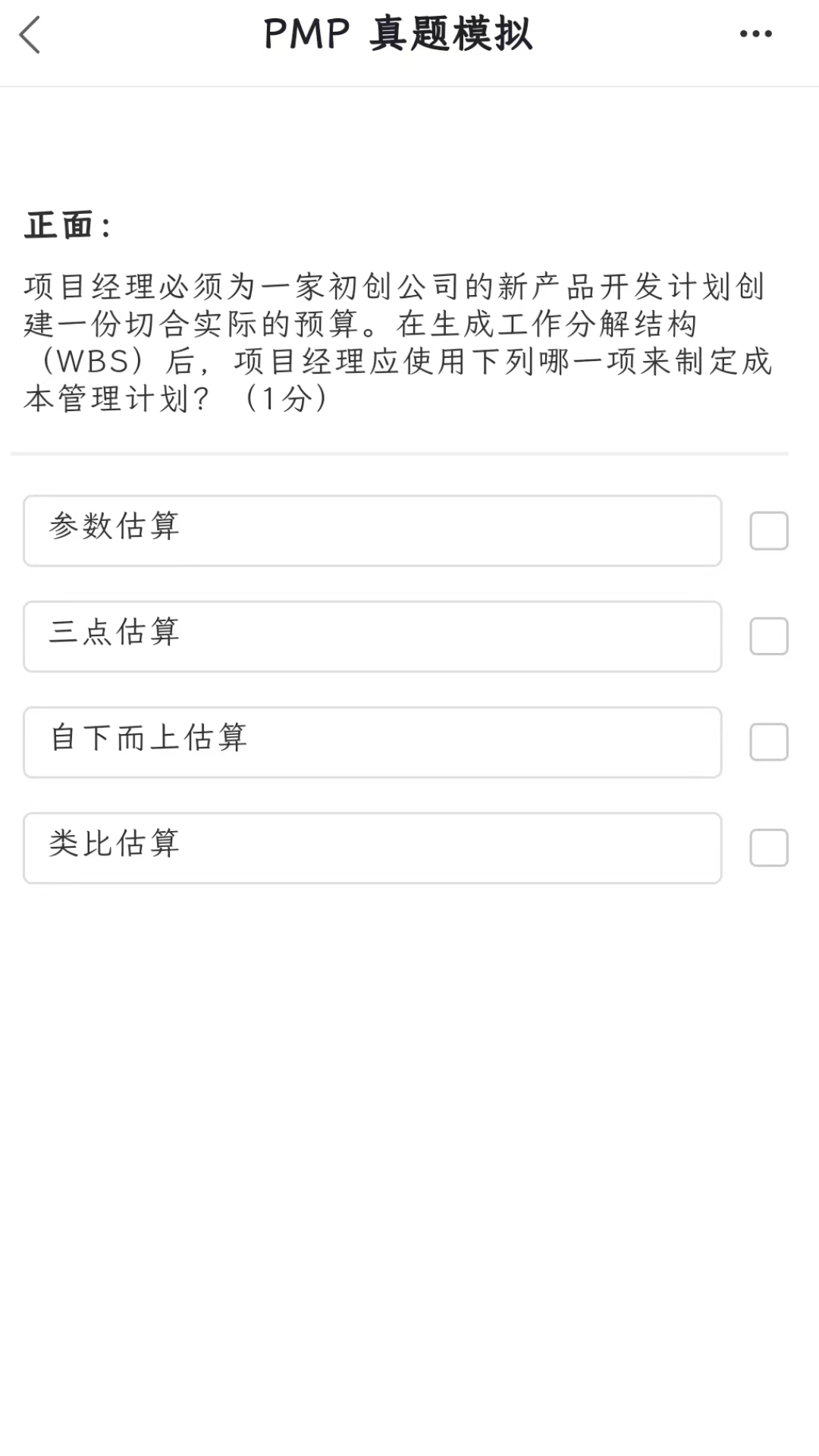Tick the checkbox next to 类比估算

click(x=768, y=848)
